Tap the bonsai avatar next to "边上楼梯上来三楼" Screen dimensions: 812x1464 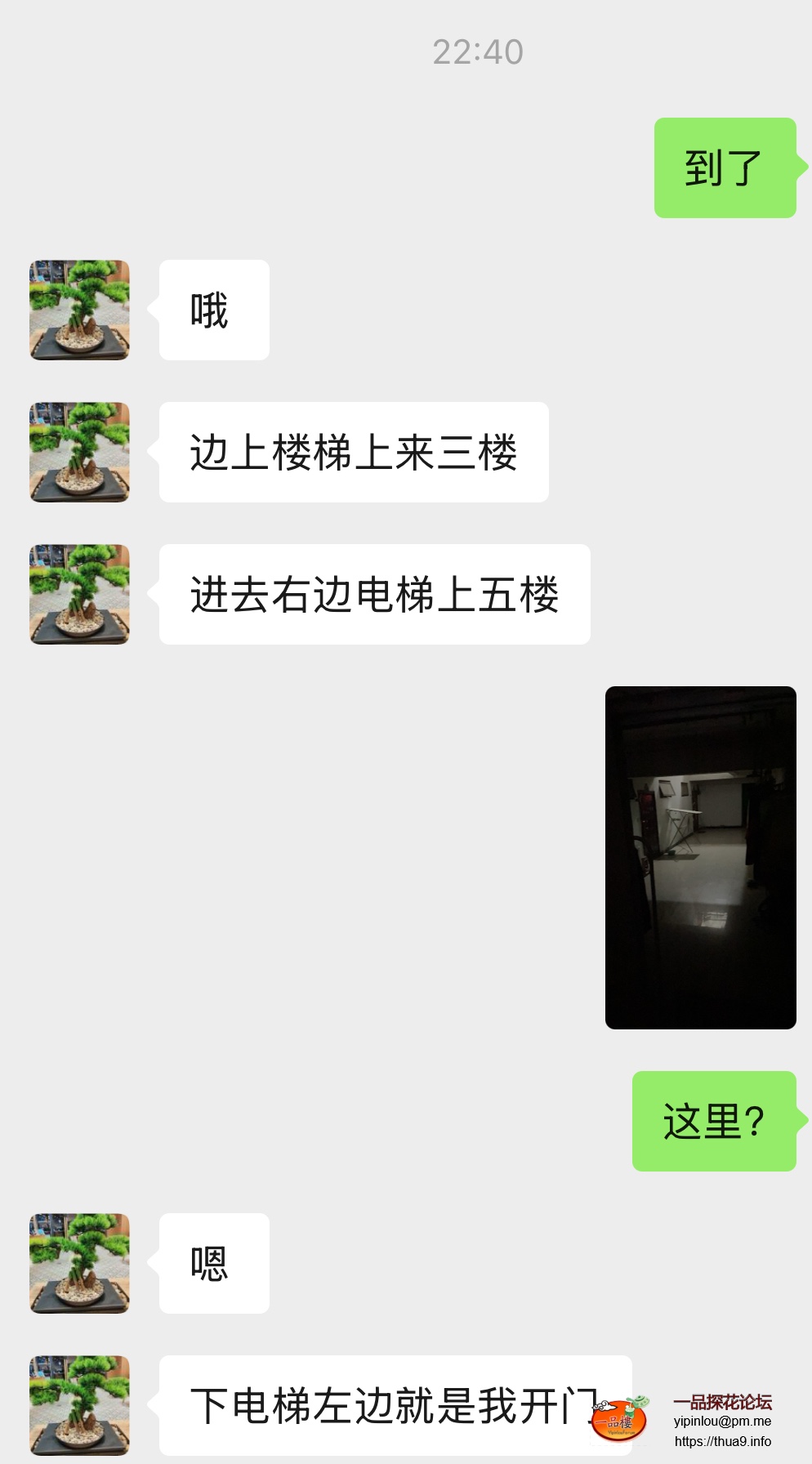coord(79,452)
